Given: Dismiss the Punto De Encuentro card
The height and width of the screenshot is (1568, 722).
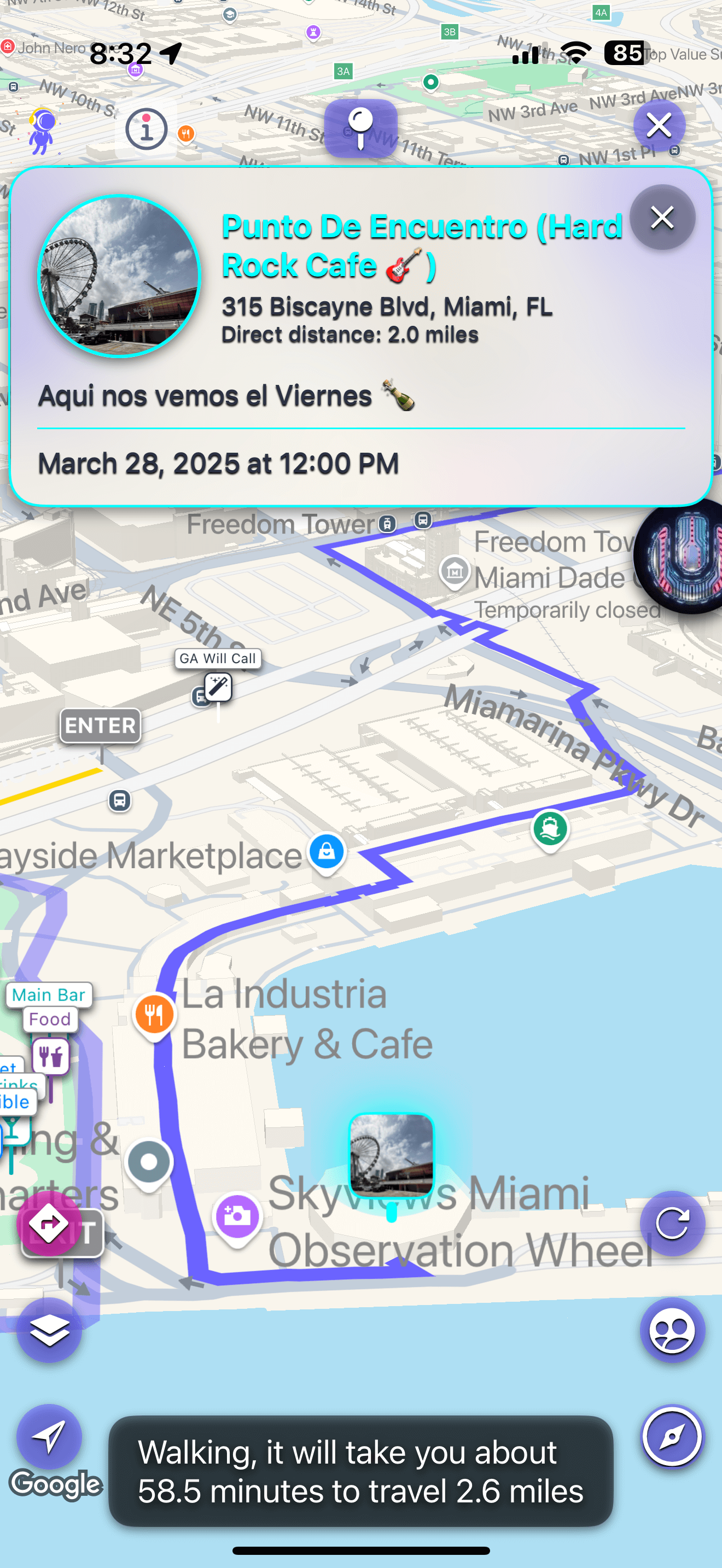Looking at the screenshot, I should tap(662, 217).
